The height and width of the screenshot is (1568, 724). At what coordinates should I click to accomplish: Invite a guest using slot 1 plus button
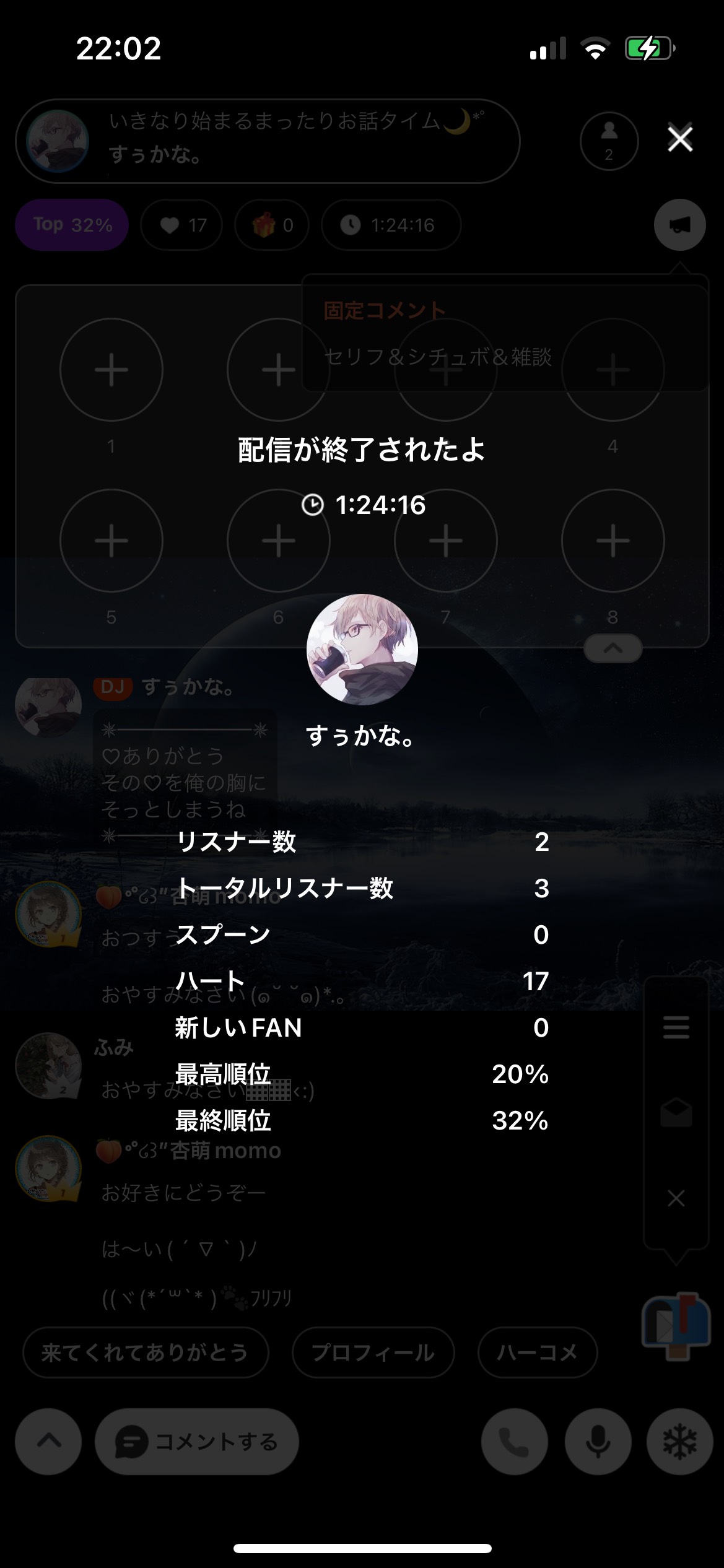point(110,370)
